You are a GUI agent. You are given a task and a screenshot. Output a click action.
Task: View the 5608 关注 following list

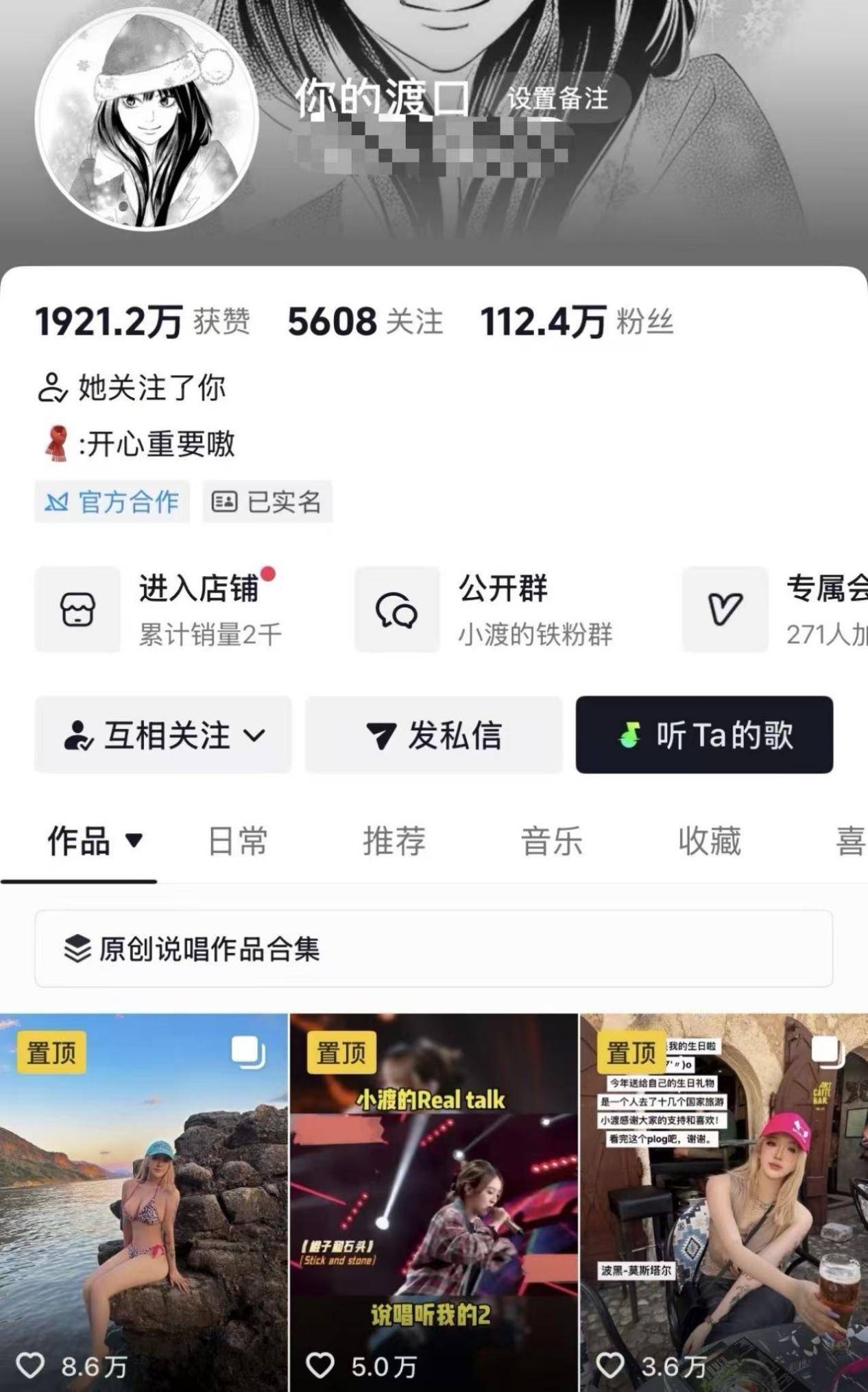tap(365, 322)
